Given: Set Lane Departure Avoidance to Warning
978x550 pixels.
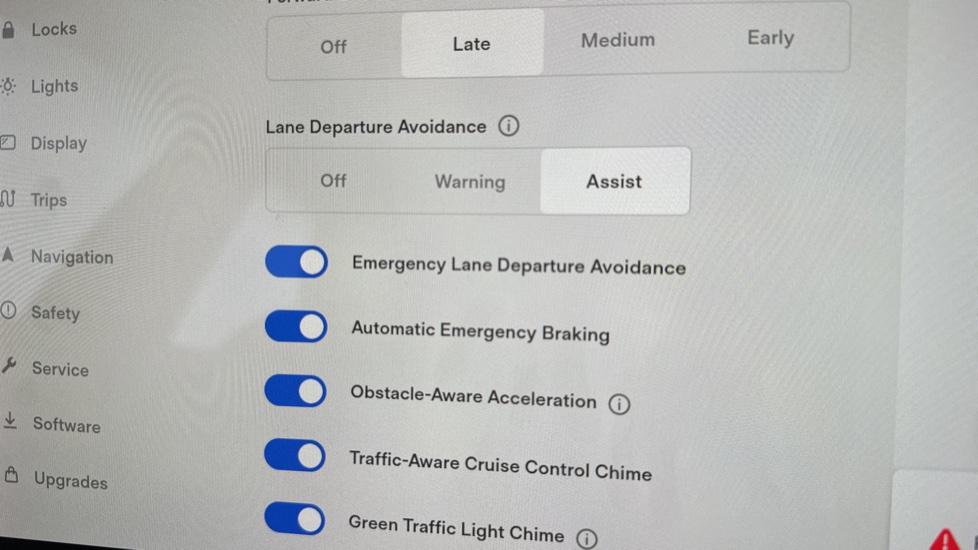Looking at the screenshot, I should pos(469,182).
